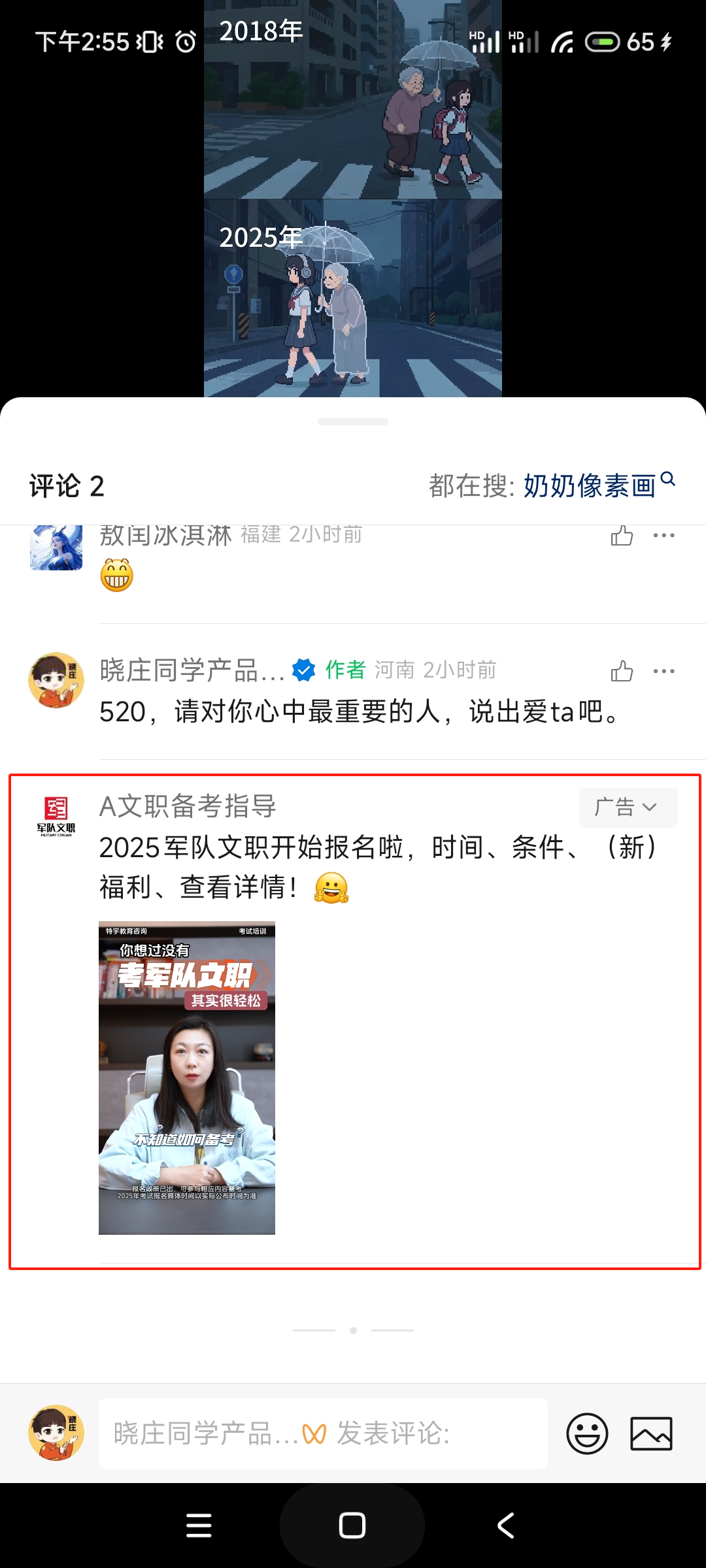Return to the home screen

[352, 1526]
